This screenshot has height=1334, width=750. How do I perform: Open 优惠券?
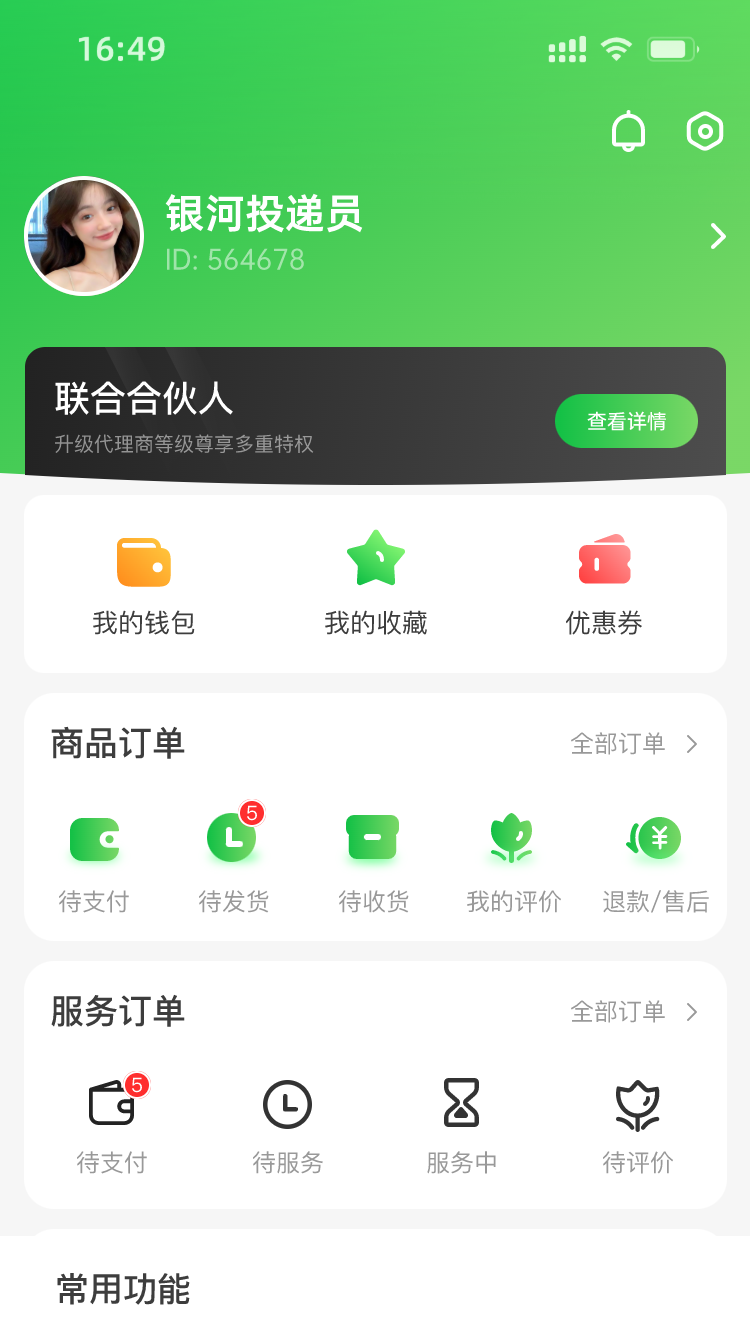coord(604,582)
